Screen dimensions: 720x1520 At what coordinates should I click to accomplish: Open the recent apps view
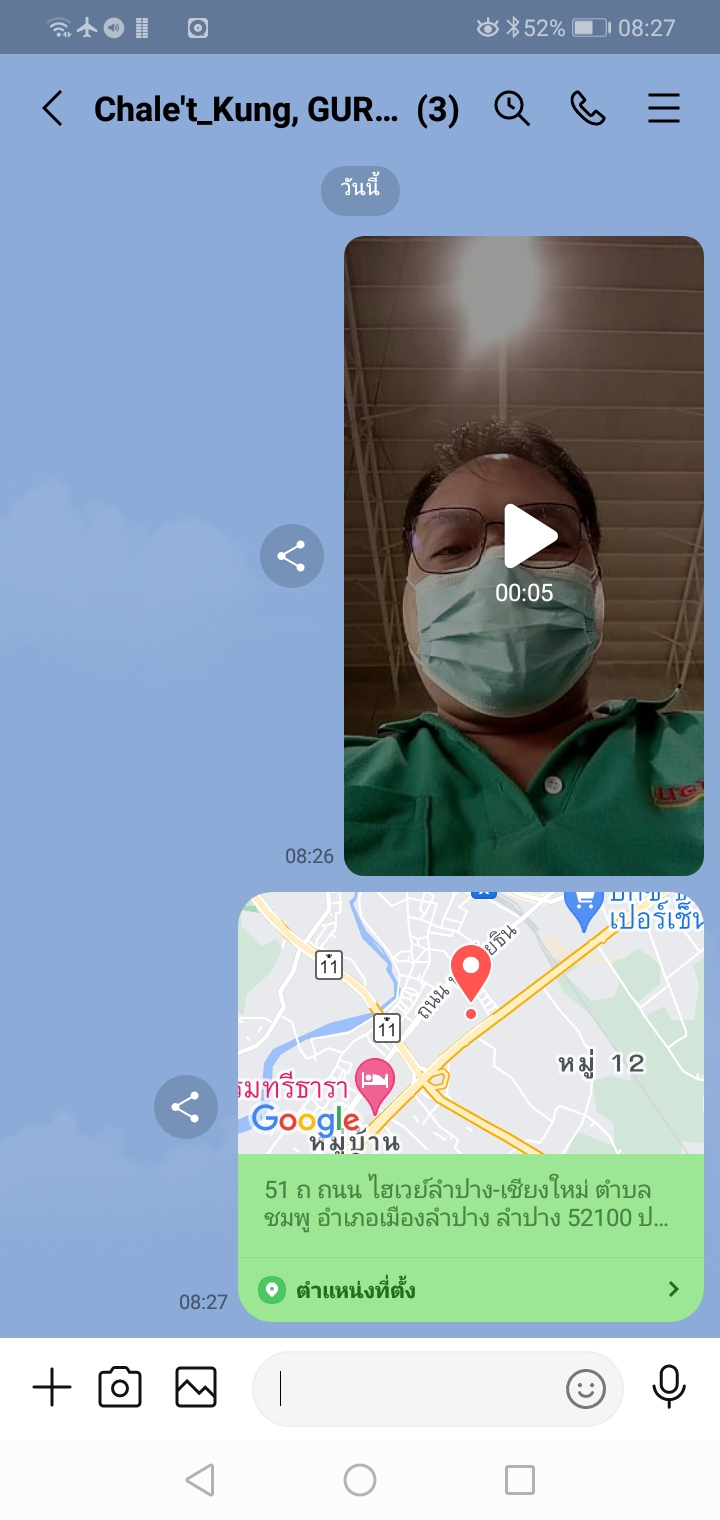pos(520,1480)
